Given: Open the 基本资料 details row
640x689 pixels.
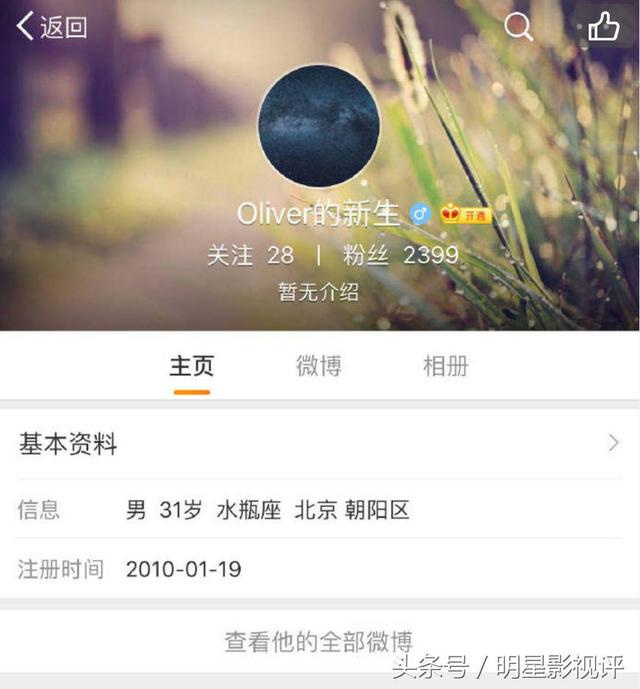Looking at the screenshot, I should [319, 444].
